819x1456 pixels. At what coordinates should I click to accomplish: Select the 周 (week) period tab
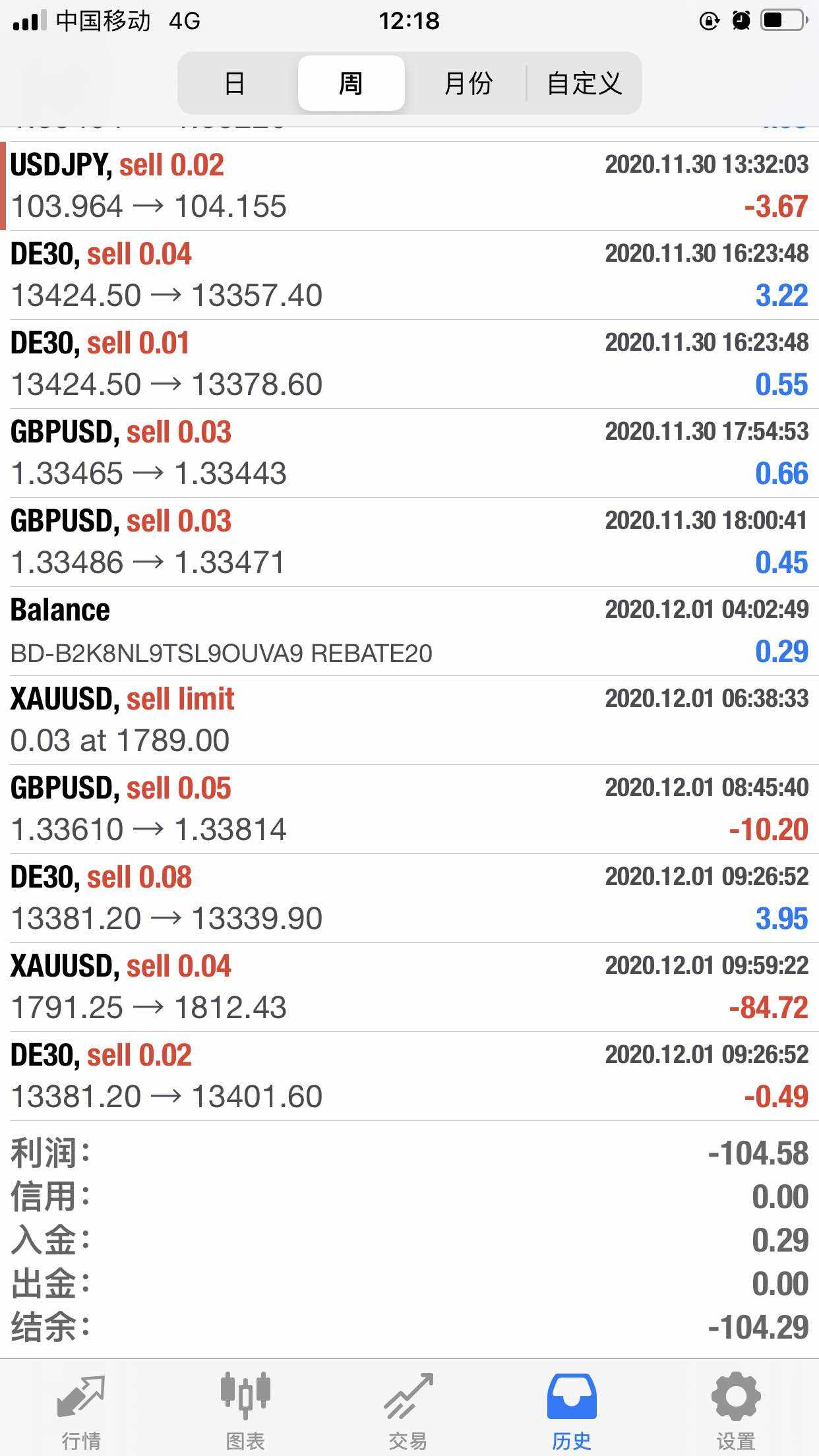351,84
